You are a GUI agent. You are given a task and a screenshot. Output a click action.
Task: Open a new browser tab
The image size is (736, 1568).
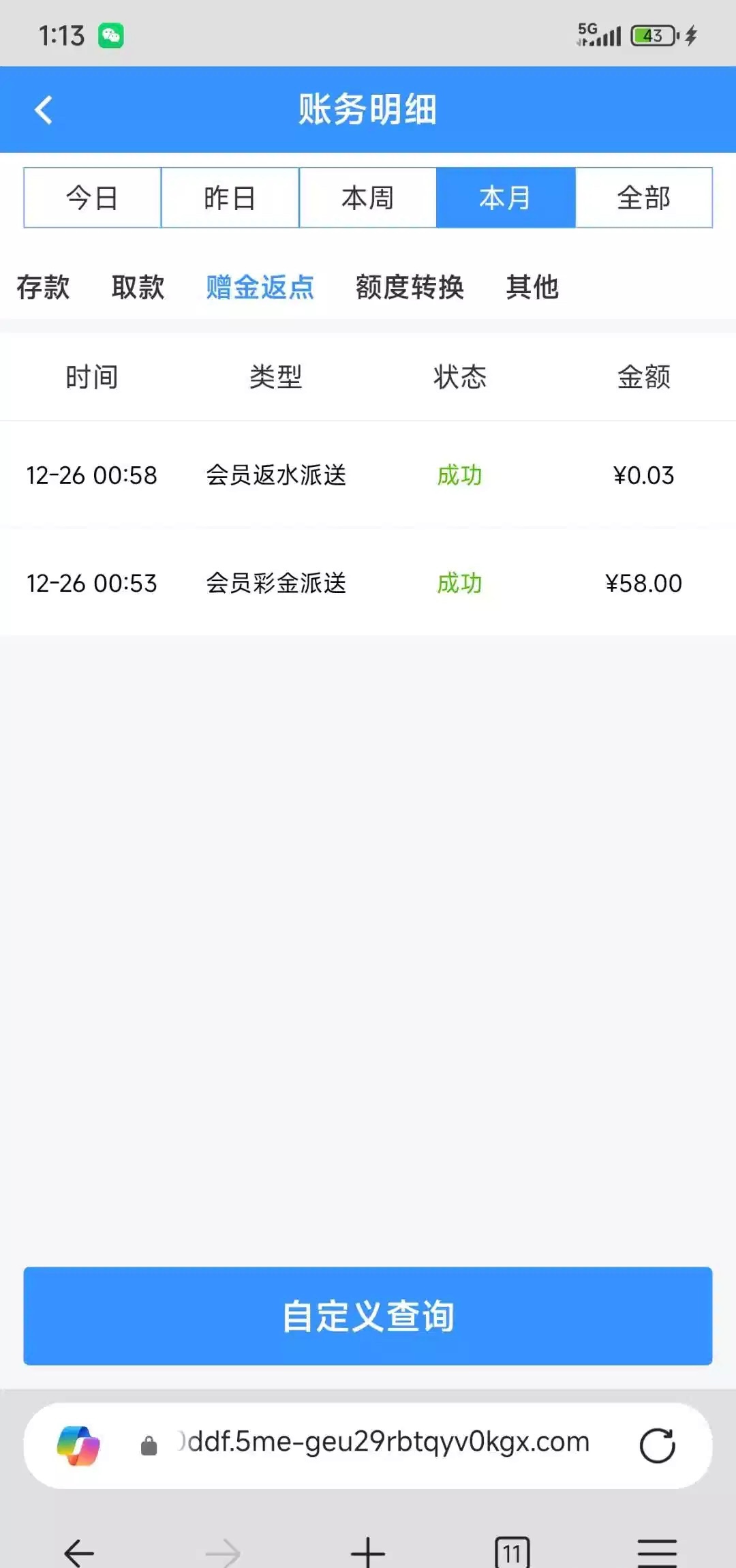pos(368,1552)
